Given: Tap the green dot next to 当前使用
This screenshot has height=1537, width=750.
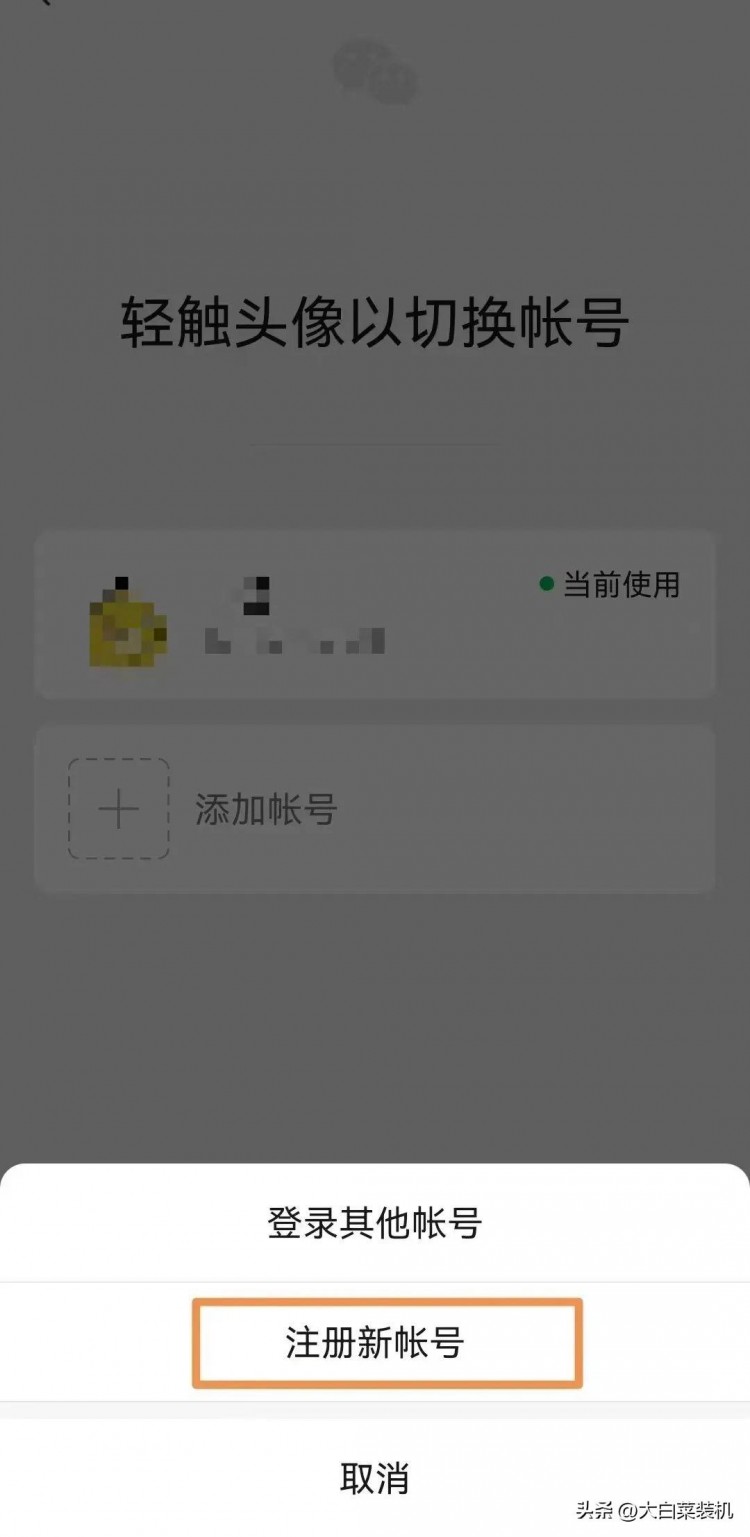Looking at the screenshot, I should pyautogui.click(x=545, y=586).
